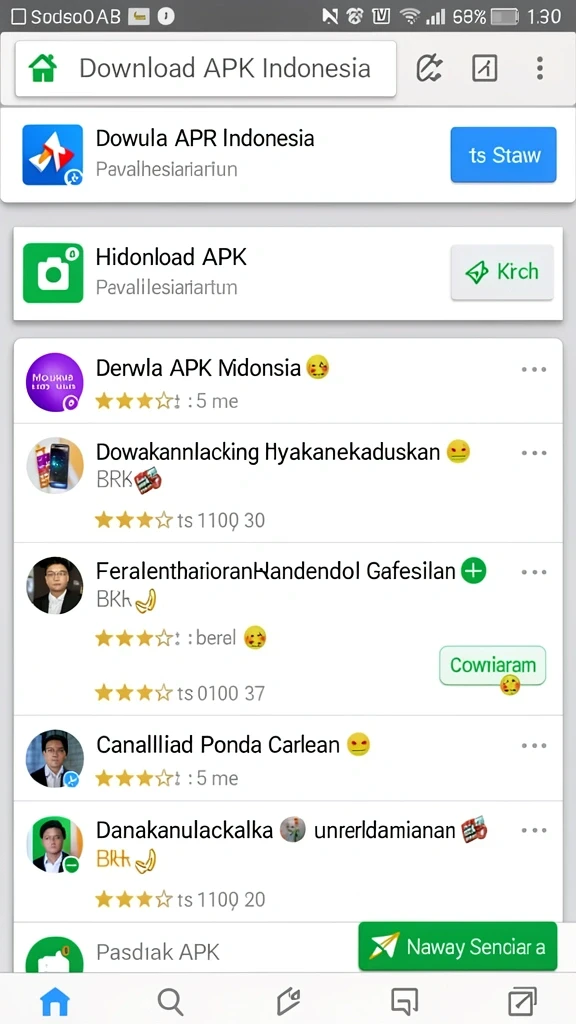The width and height of the screenshot is (576, 1024).
Task: Tap the Download APK Indonesia address field
Action: (x=206, y=69)
